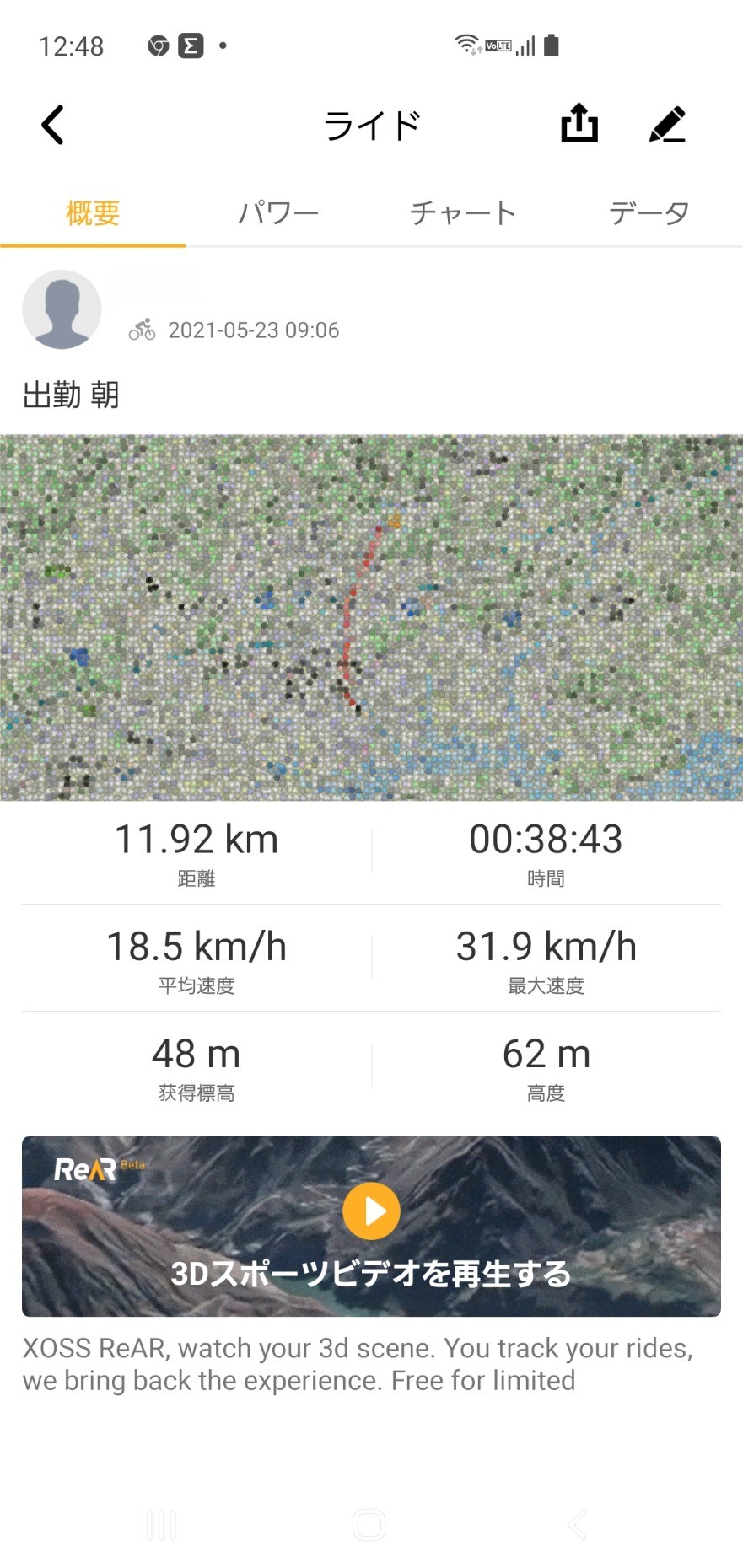This screenshot has height=1568, width=743.
Task: Open the rider's profile avatar
Action: pyautogui.click(x=62, y=309)
